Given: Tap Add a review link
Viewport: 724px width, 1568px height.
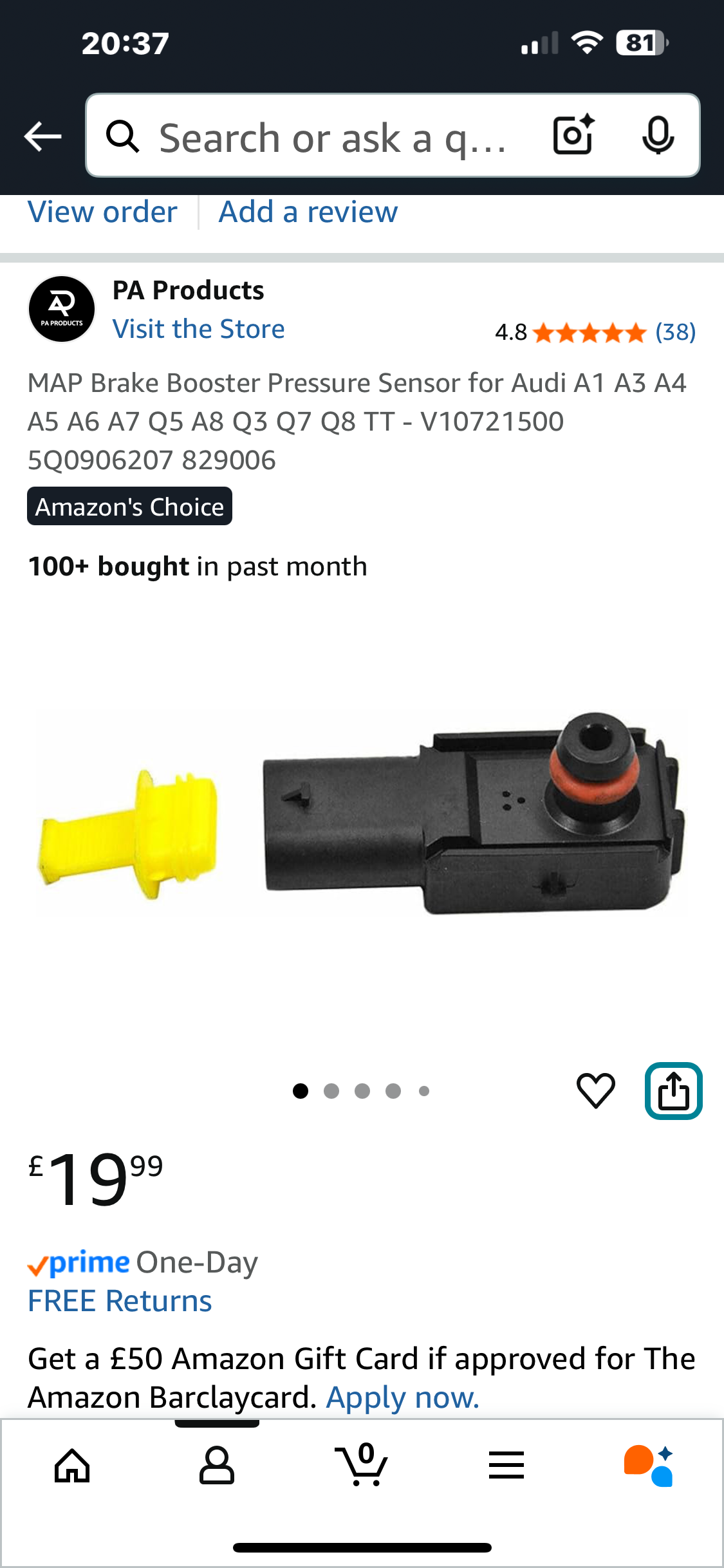Looking at the screenshot, I should [308, 212].
